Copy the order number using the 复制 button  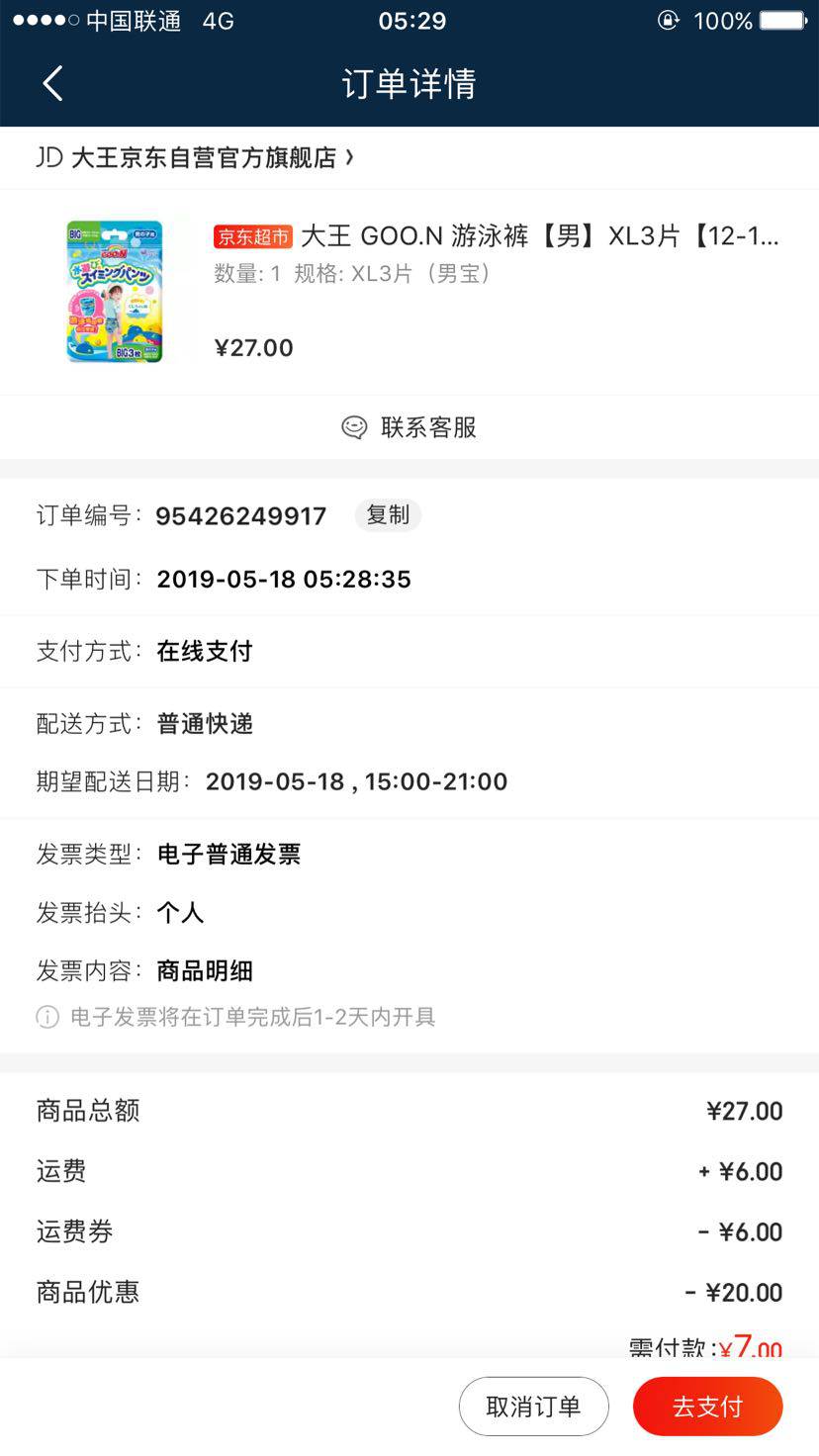pyautogui.click(x=388, y=515)
